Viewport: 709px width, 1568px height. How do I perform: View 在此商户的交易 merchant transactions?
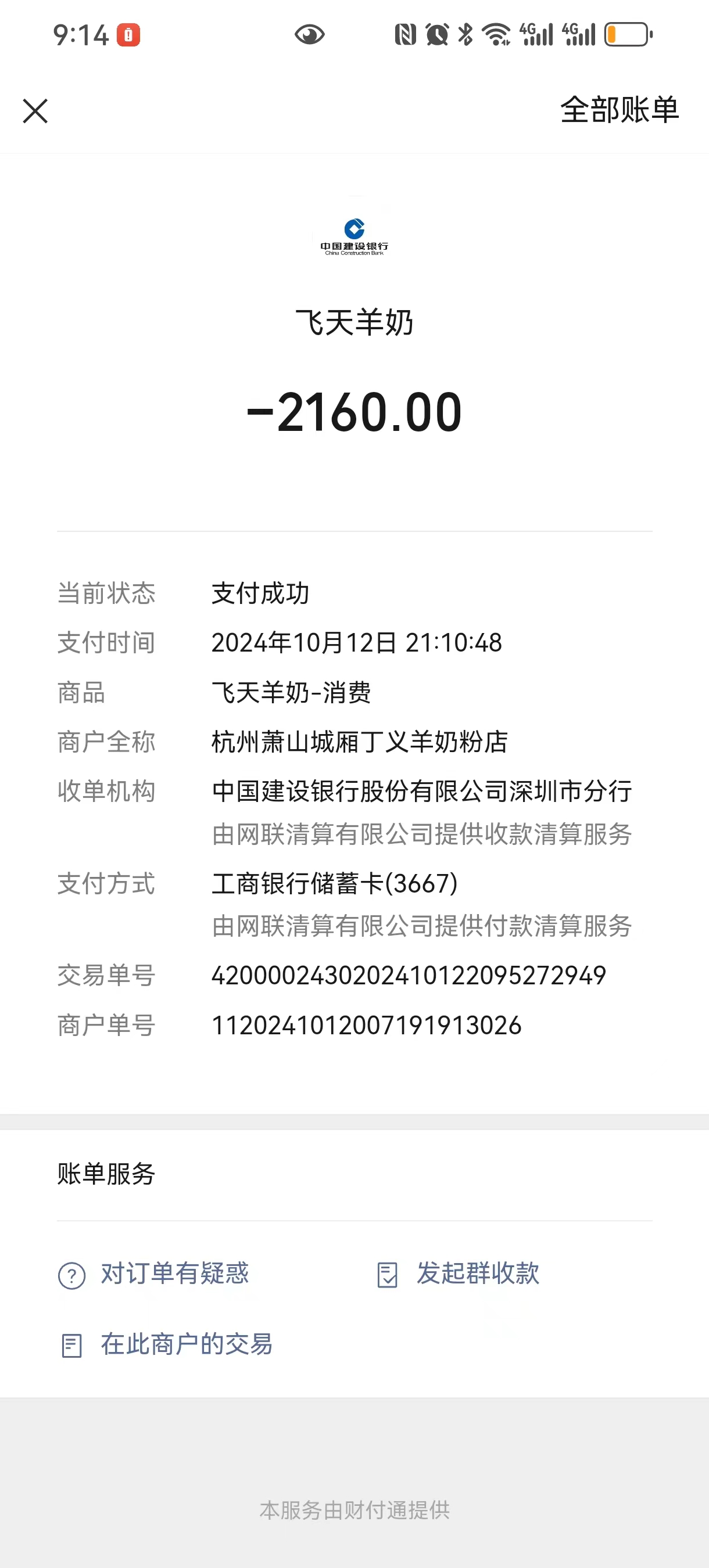tap(186, 1344)
